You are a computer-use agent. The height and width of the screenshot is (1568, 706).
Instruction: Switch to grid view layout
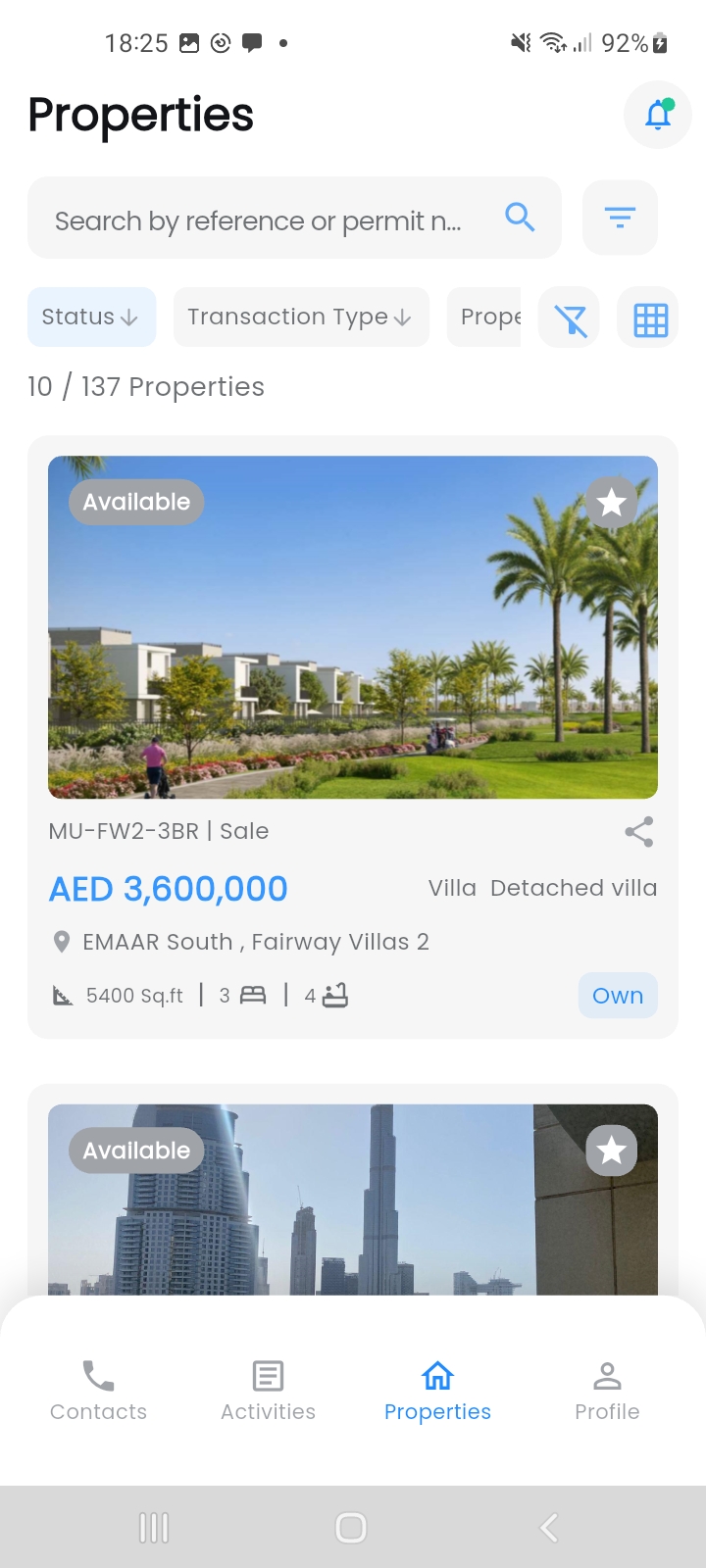[x=650, y=318]
